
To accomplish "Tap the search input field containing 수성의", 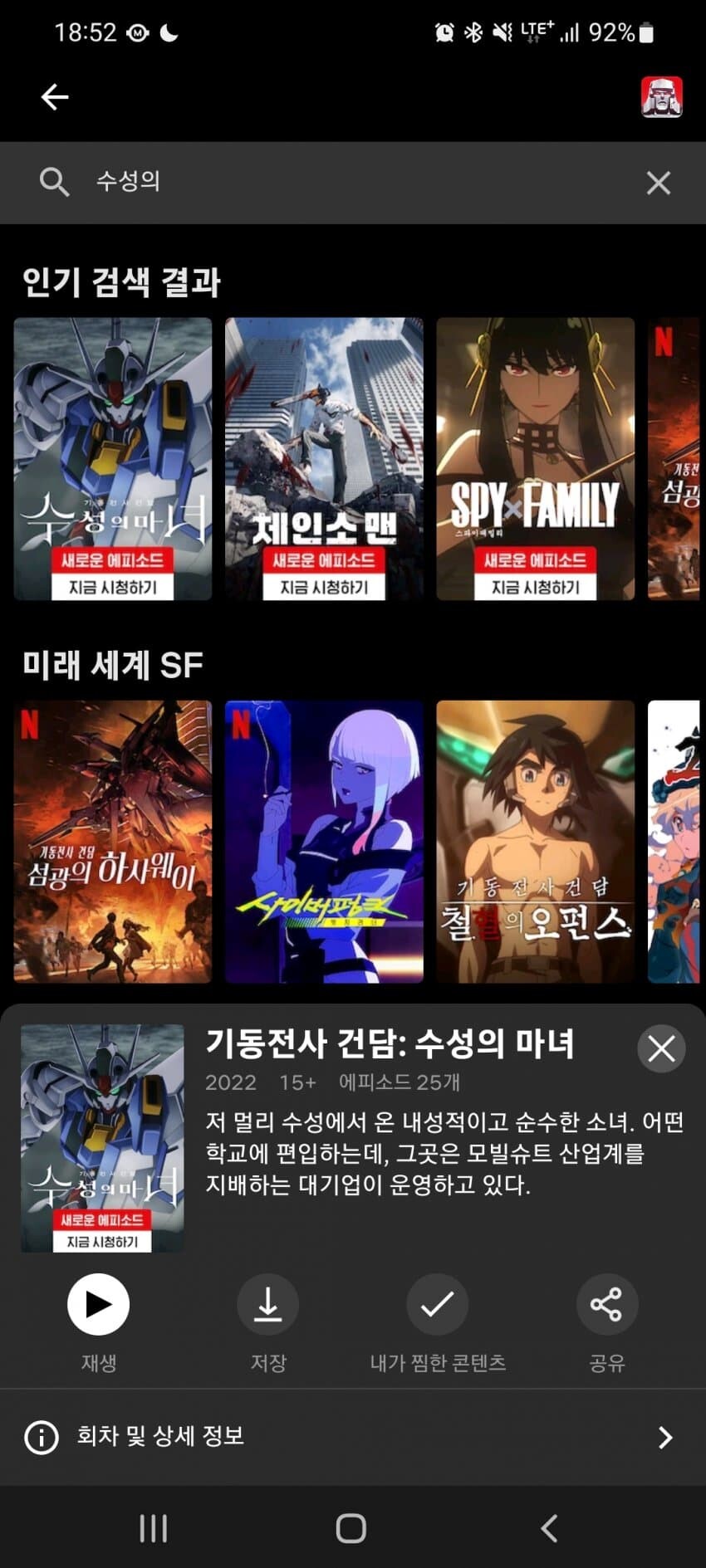I will (x=249, y=182).
